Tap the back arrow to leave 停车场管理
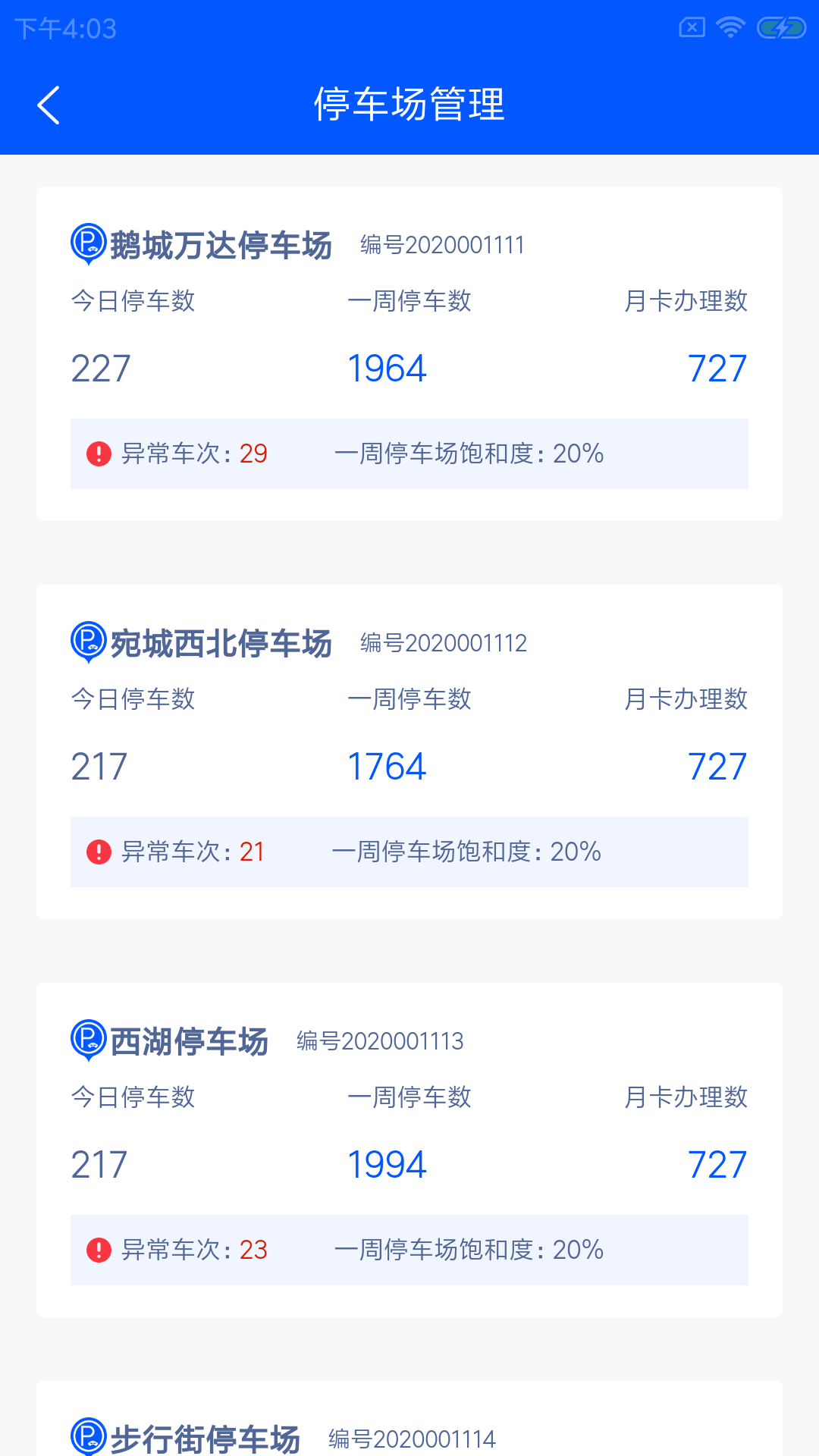This screenshot has height=1456, width=819. pyautogui.click(x=49, y=105)
